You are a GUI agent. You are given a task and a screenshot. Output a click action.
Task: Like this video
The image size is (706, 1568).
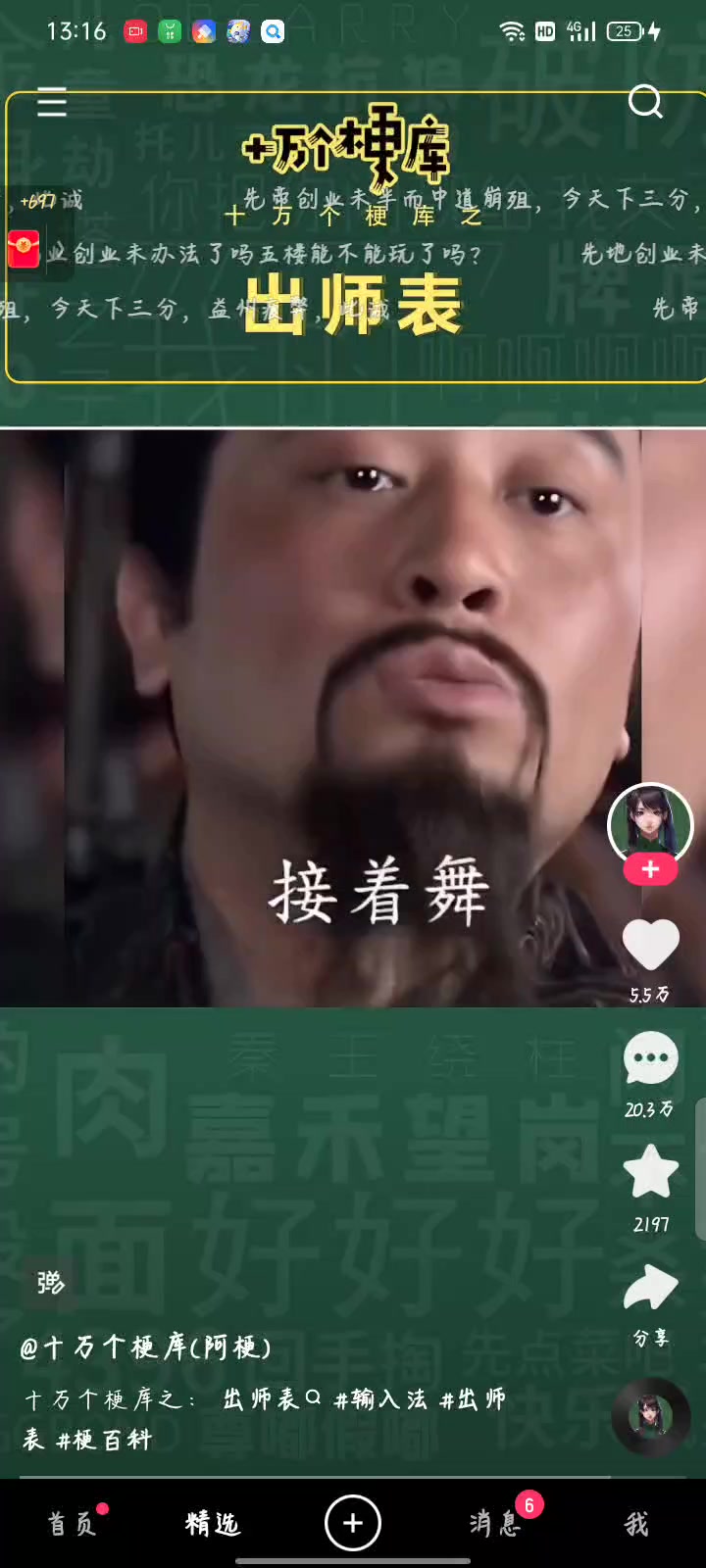tap(650, 946)
